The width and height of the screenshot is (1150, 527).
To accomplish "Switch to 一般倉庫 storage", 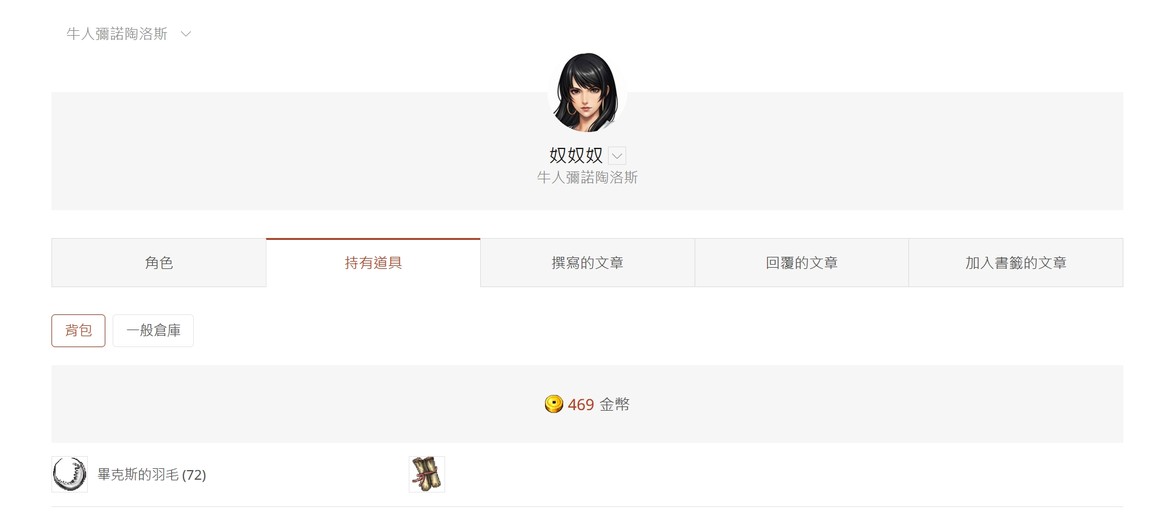I will pos(153,330).
